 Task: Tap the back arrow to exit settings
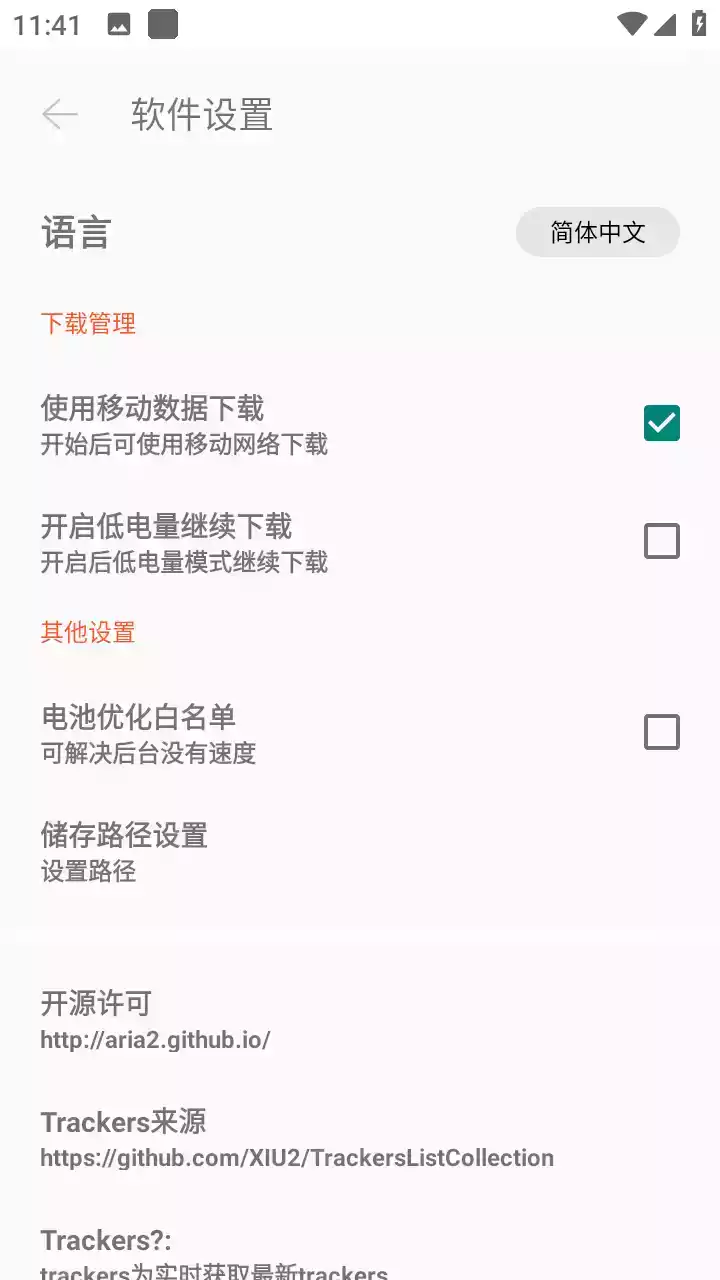pos(59,114)
